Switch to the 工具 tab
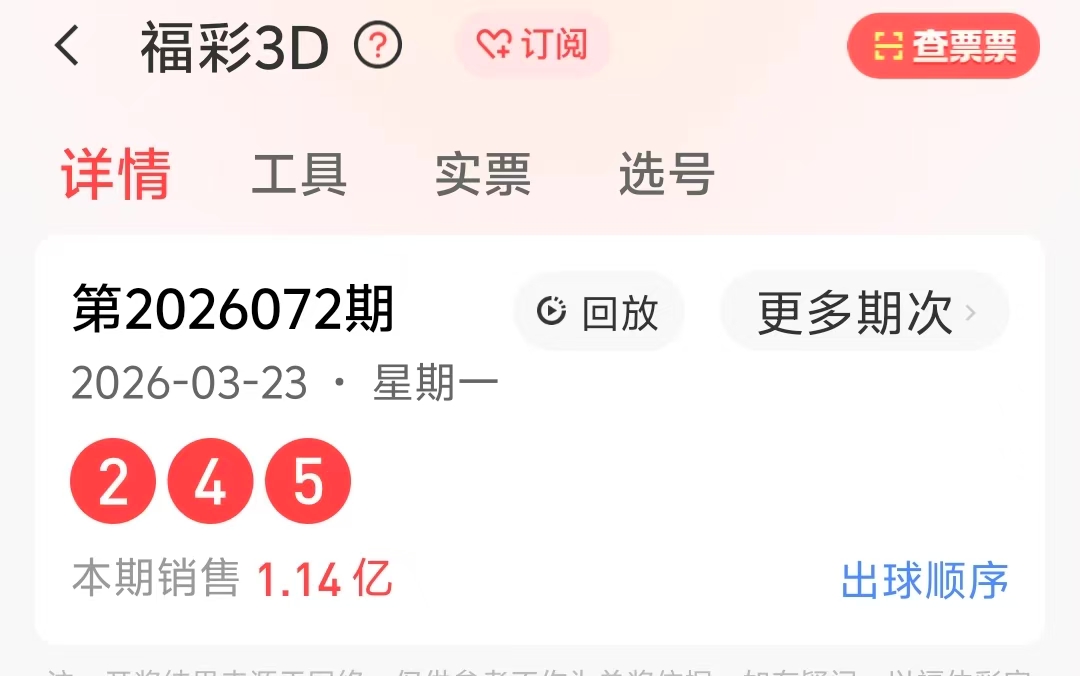 299,175
